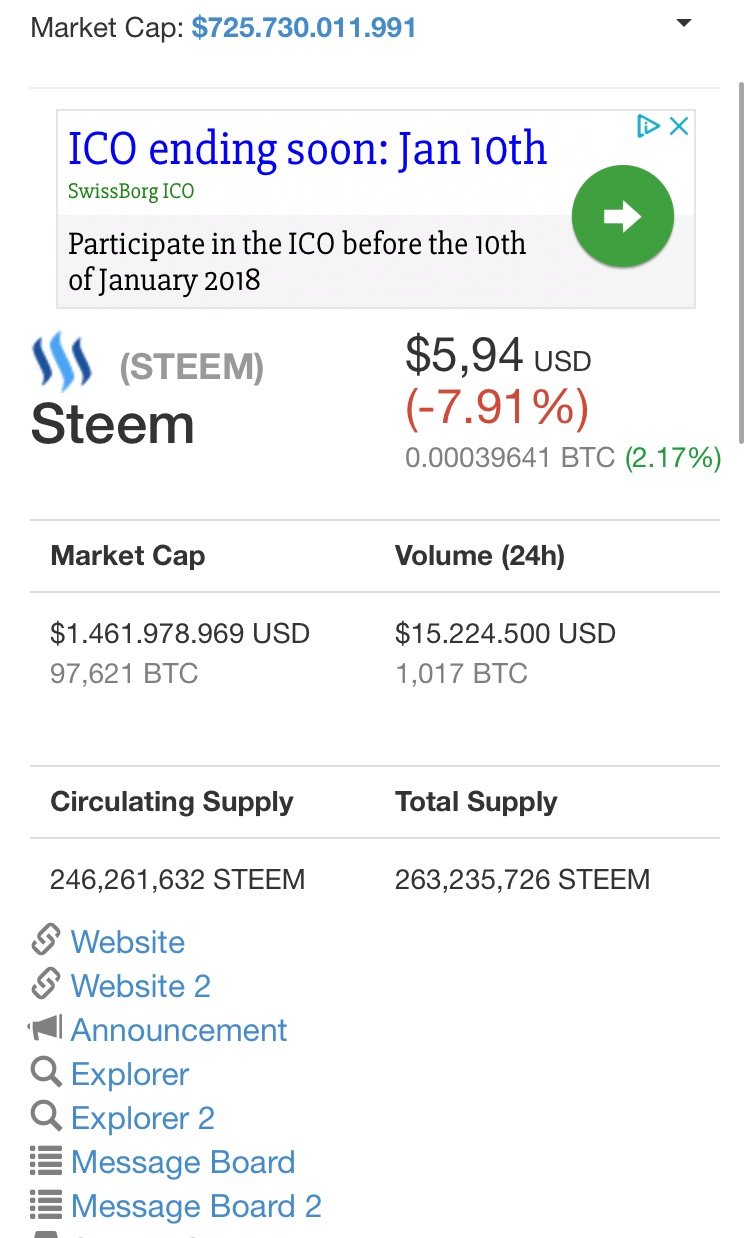Close the SwissBorg ICO advertisement
Screen dimensions: 750x1238
pyautogui.click(x=679, y=126)
